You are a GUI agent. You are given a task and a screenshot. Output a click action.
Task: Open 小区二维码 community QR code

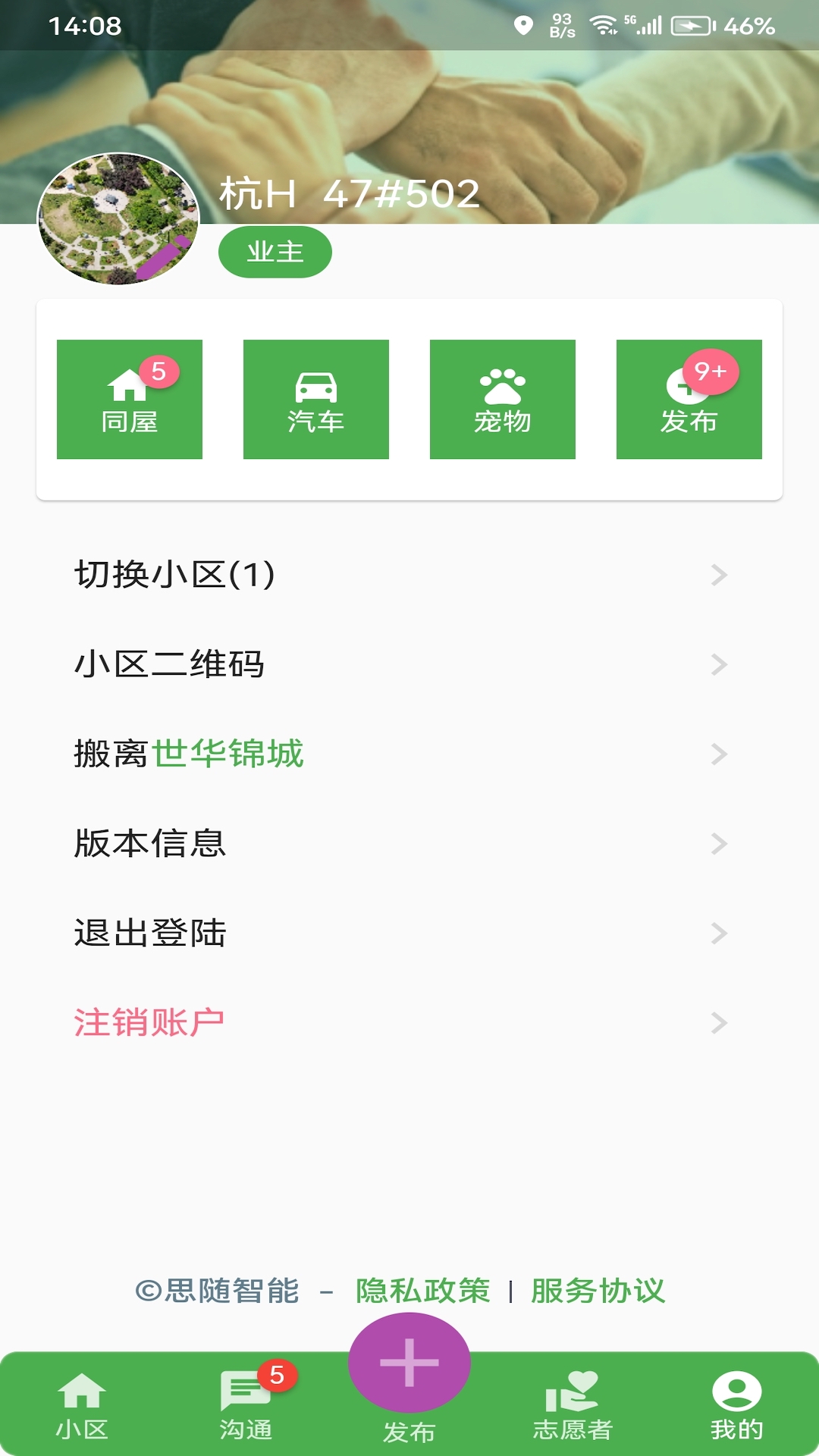click(402, 664)
